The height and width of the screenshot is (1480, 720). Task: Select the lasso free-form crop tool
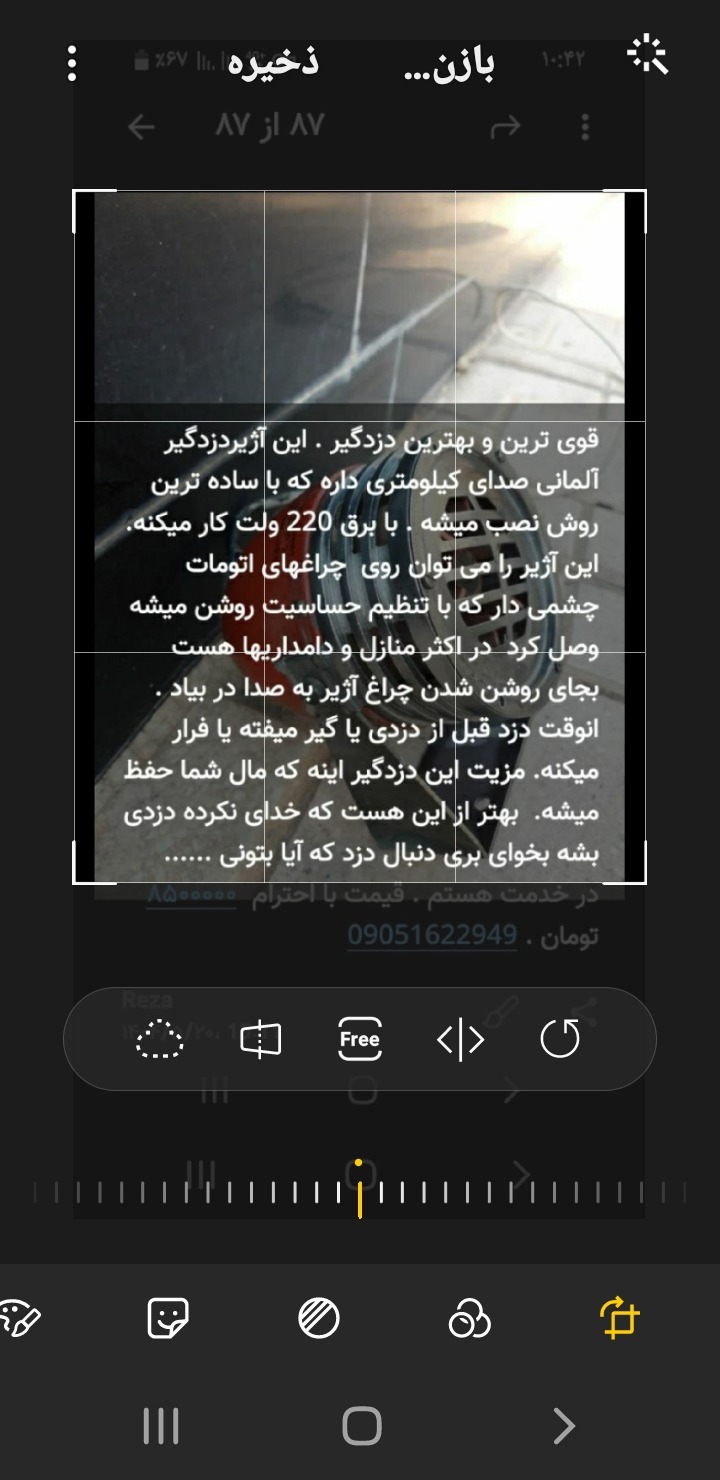(x=160, y=1040)
